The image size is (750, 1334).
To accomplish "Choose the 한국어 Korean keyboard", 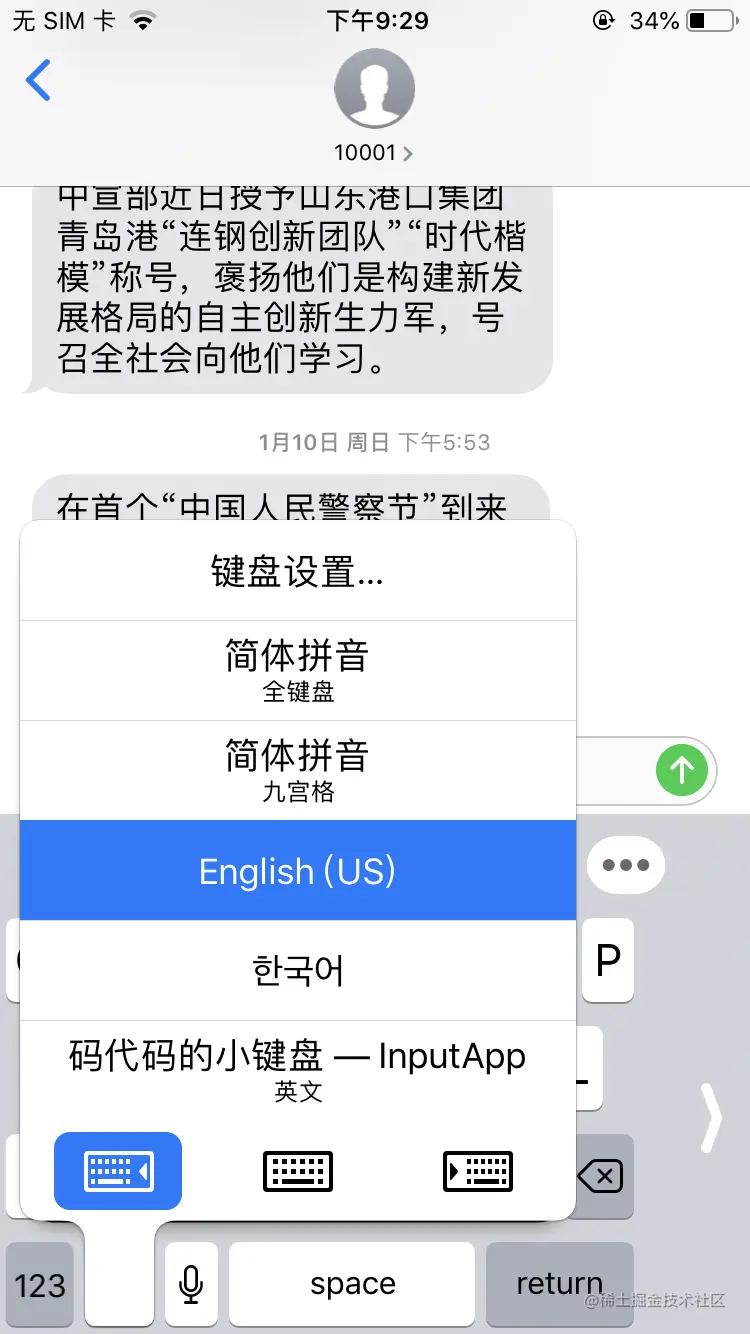I will [x=298, y=971].
